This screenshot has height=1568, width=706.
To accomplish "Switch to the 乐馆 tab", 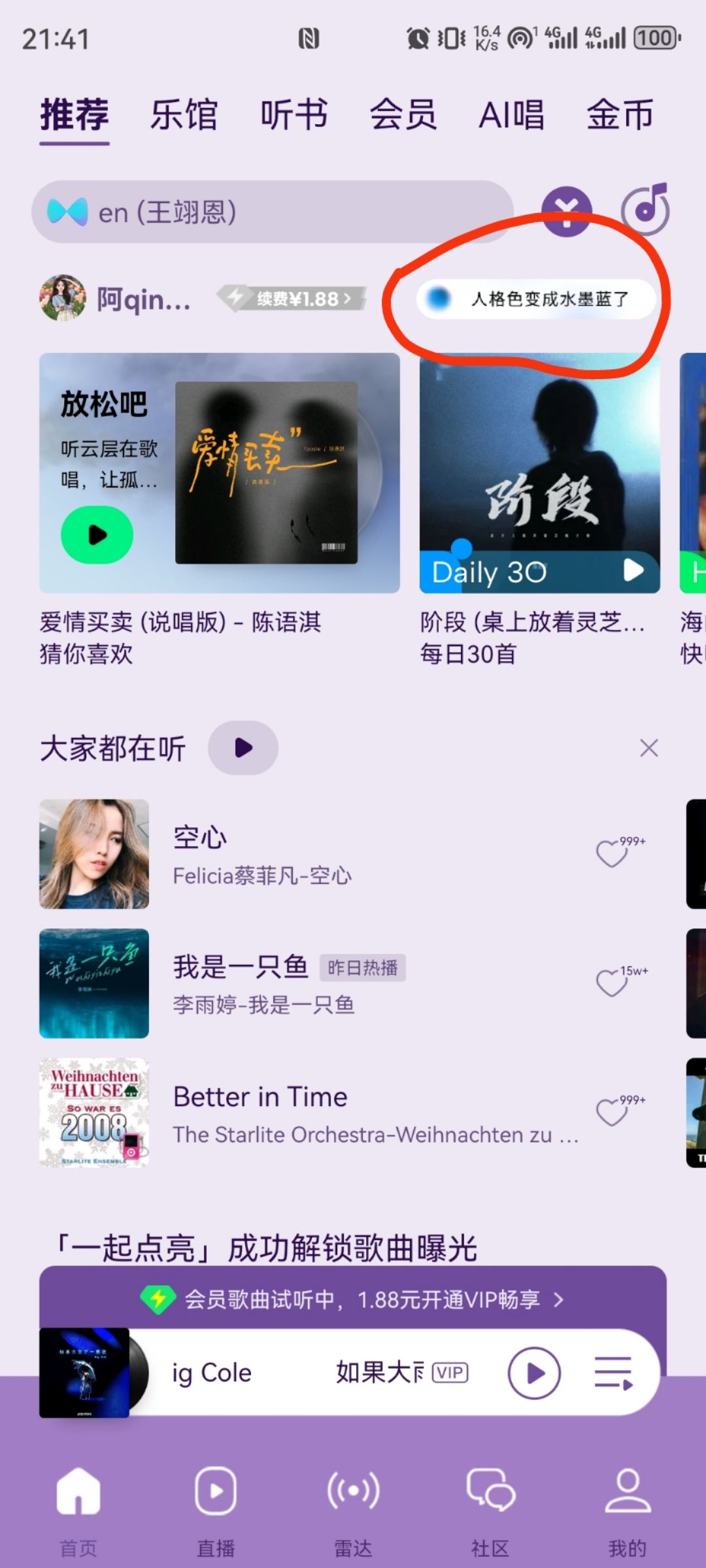I will coord(184,115).
